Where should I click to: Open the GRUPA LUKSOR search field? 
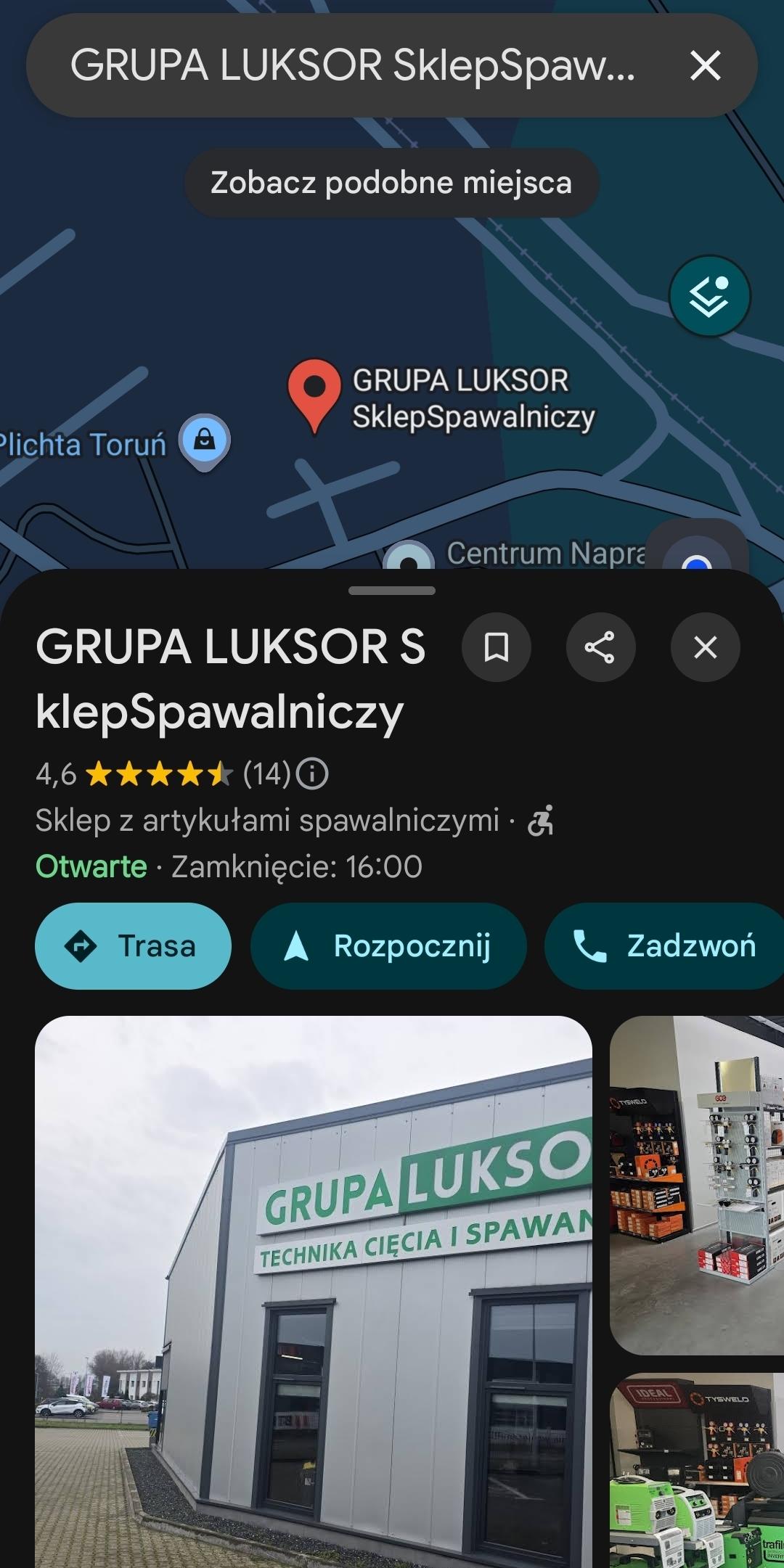352,66
